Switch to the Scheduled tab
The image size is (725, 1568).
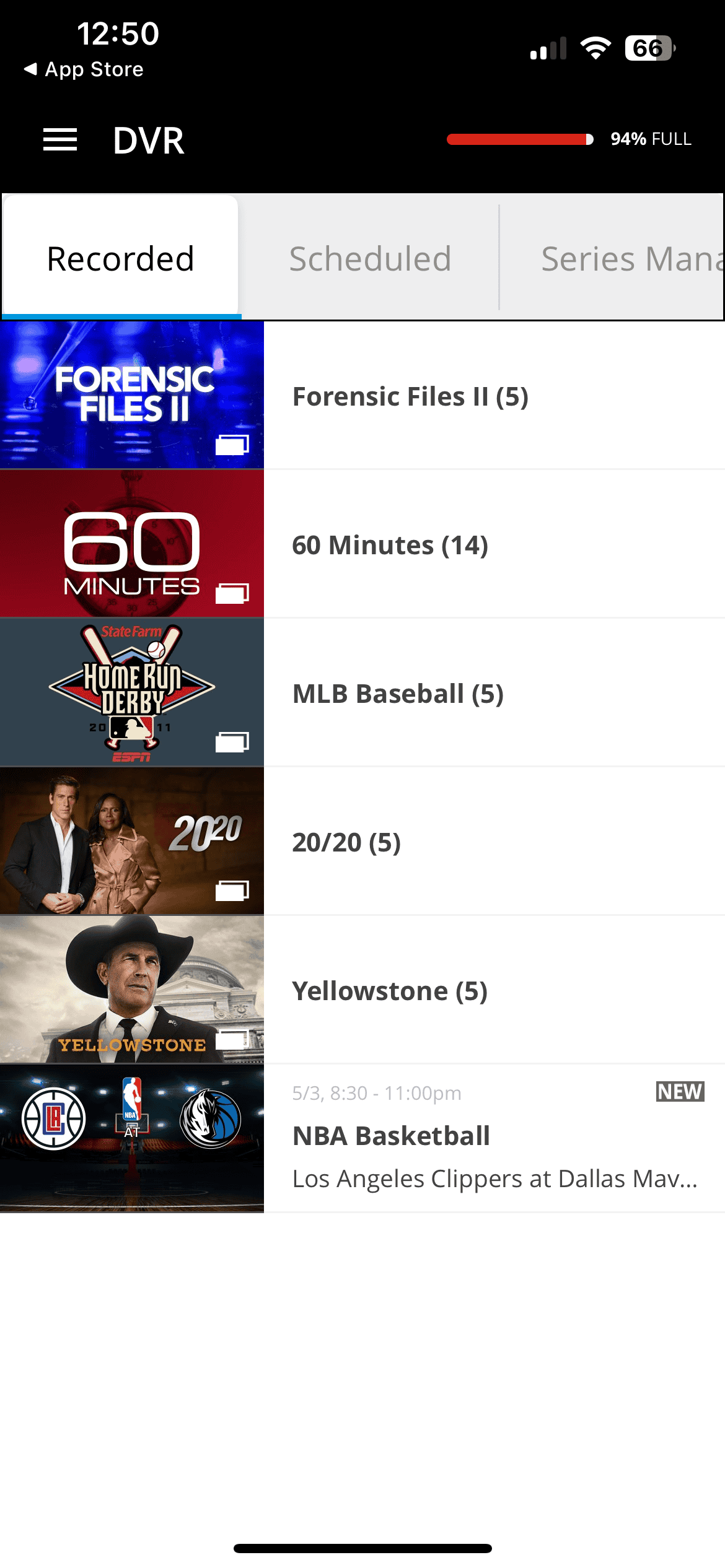370,258
